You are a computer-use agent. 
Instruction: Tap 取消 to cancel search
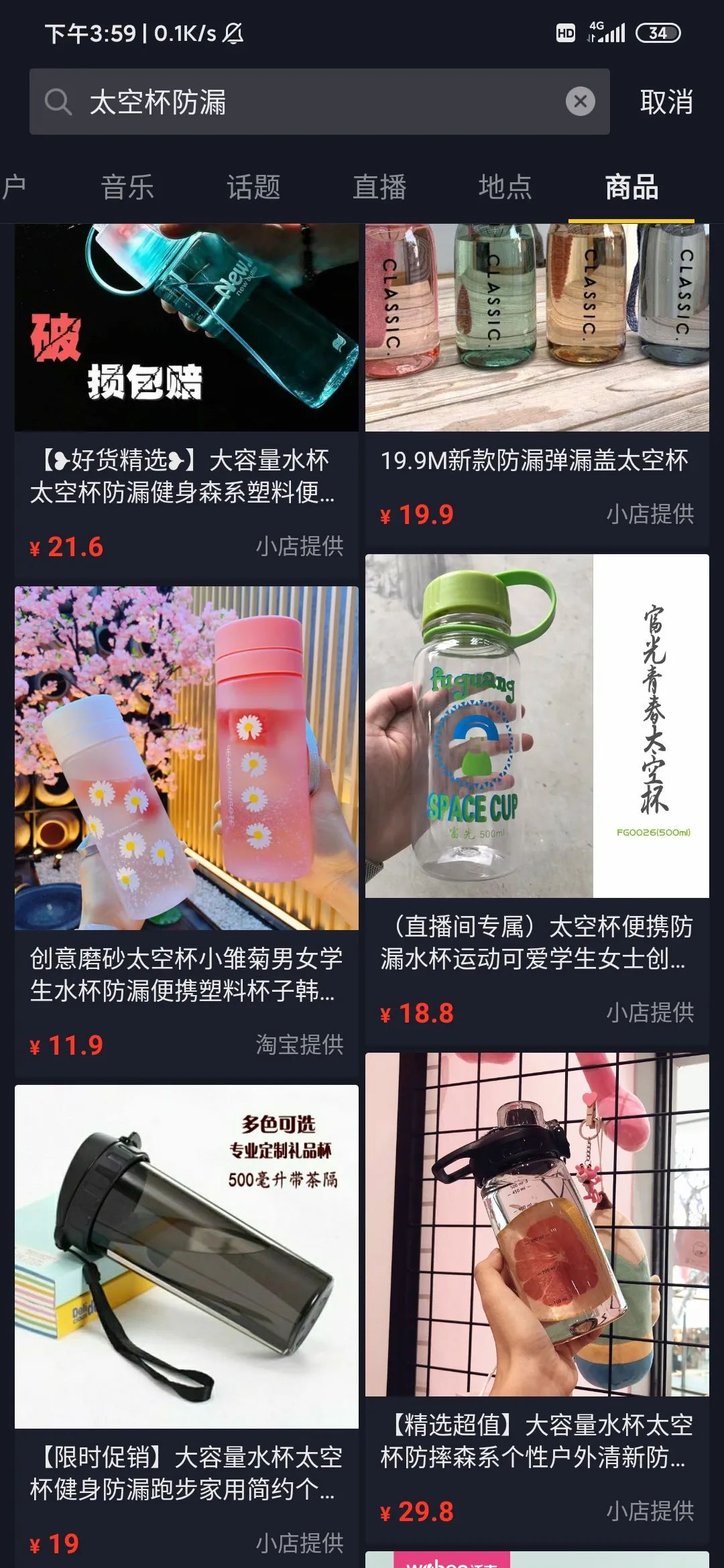pyautogui.click(x=666, y=102)
